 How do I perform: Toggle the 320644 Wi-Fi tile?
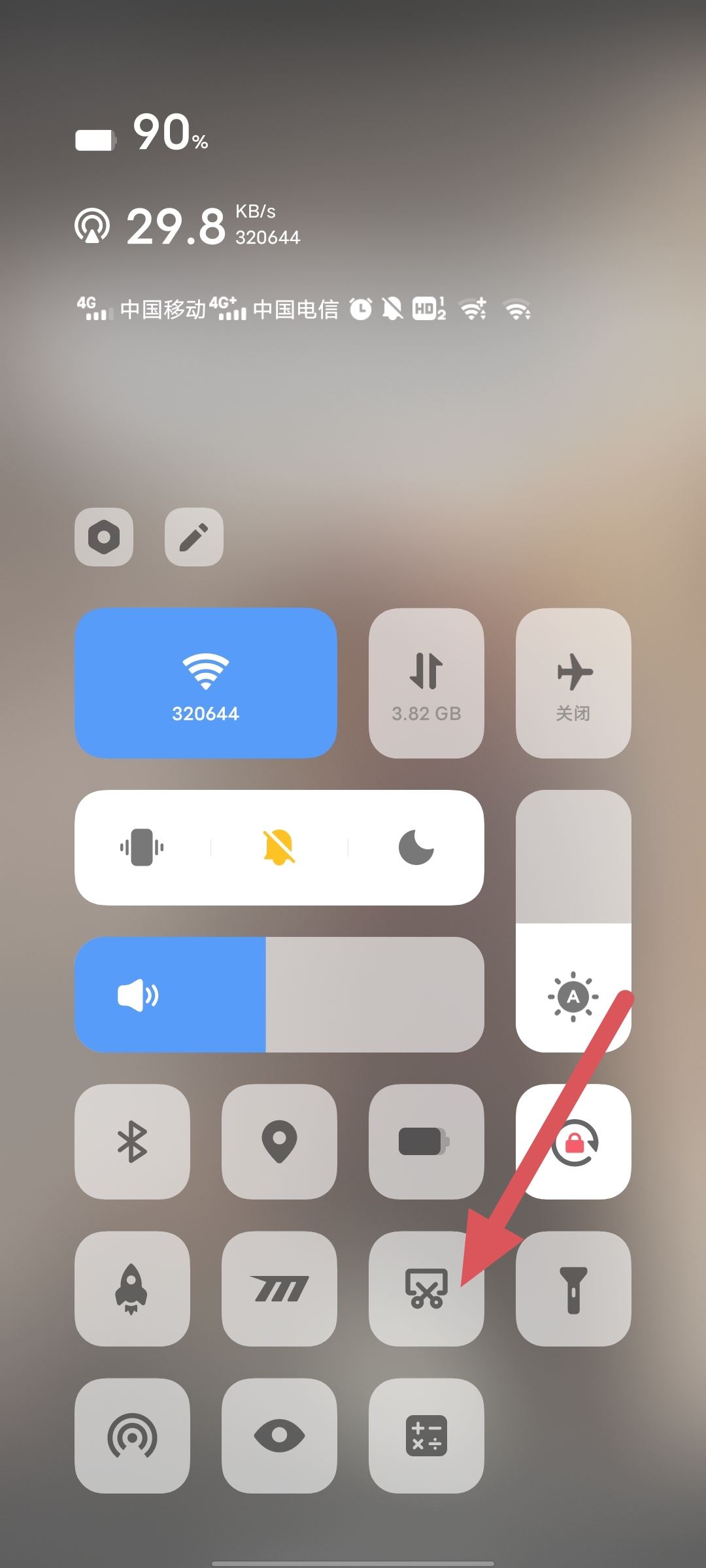pyautogui.click(x=206, y=683)
